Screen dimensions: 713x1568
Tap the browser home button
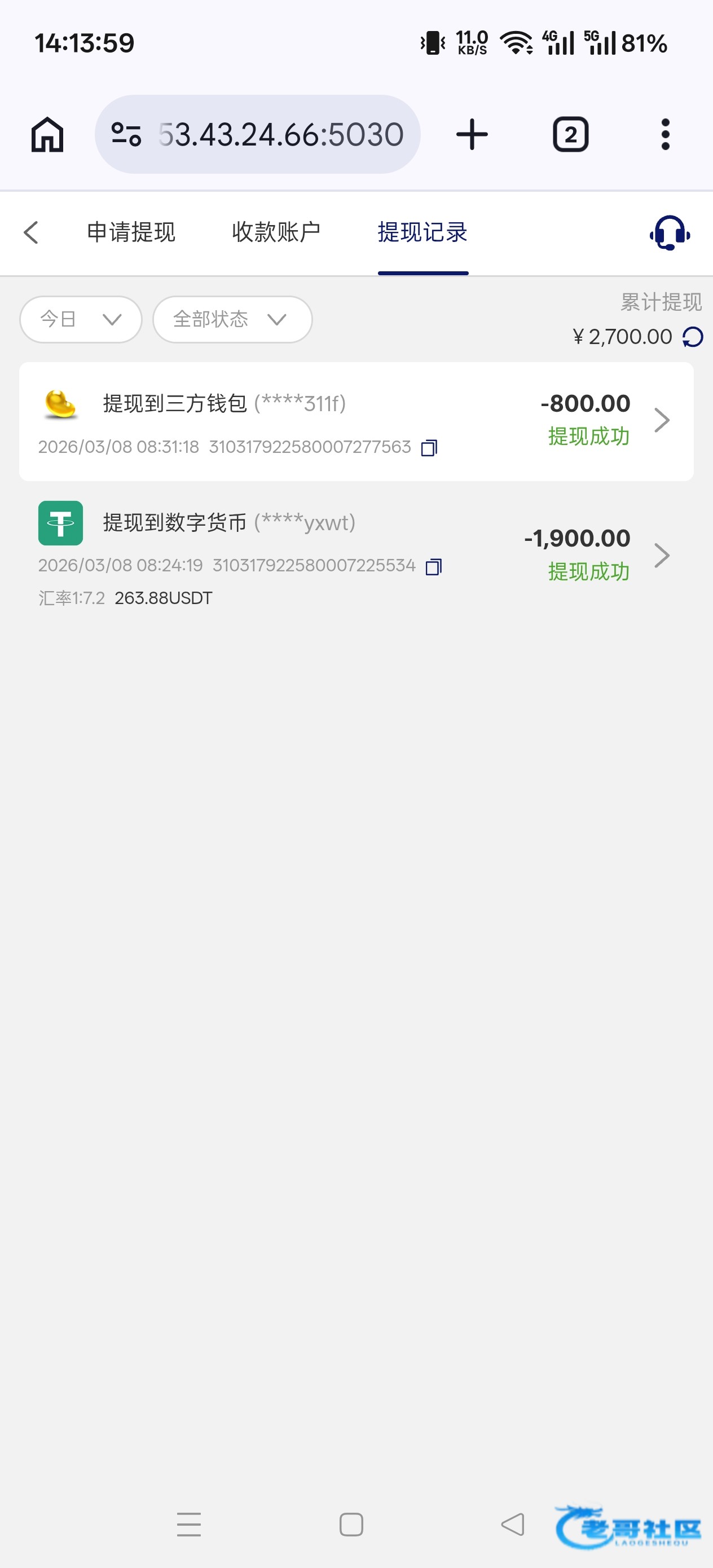[x=47, y=135]
